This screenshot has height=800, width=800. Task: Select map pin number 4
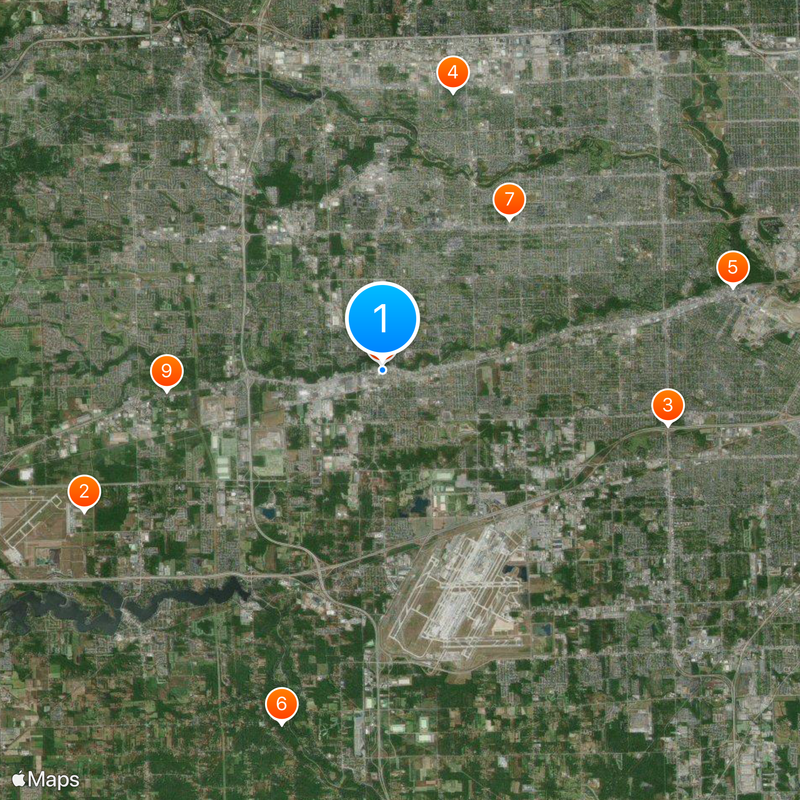pyautogui.click(x=453, y=72)
